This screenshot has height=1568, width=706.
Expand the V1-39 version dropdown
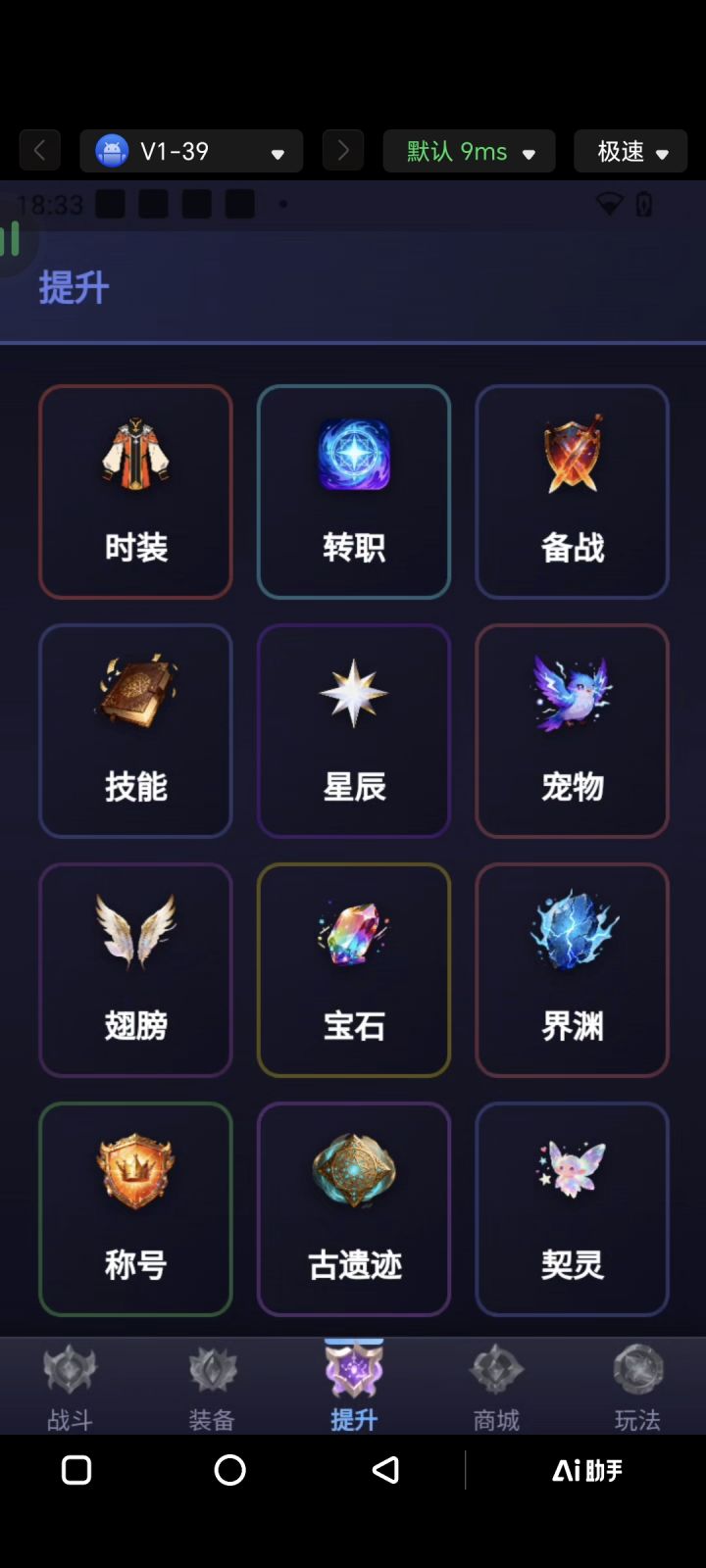(x=191, y=151)
